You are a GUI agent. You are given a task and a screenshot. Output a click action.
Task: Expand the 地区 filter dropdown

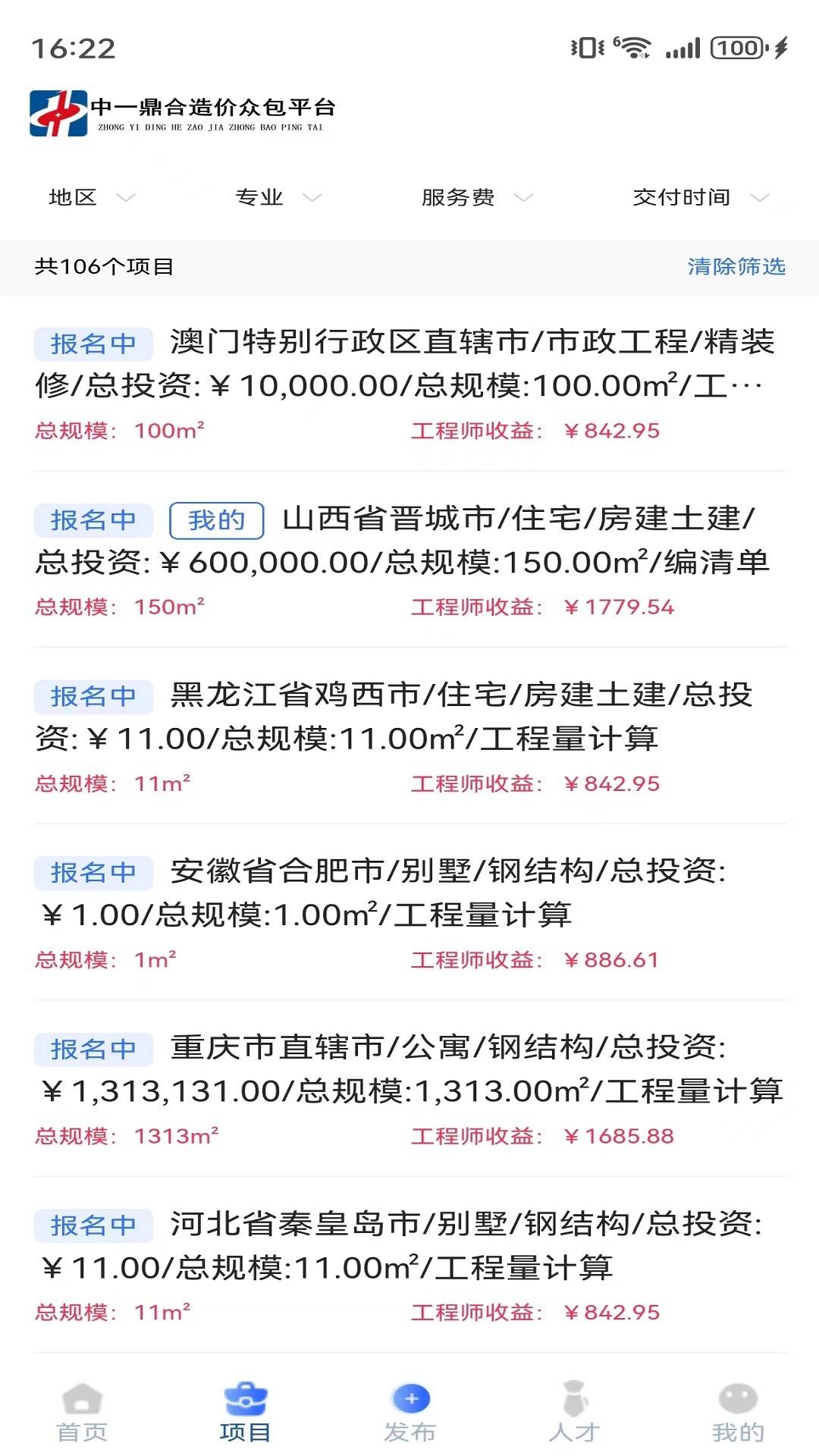point(92,198)
